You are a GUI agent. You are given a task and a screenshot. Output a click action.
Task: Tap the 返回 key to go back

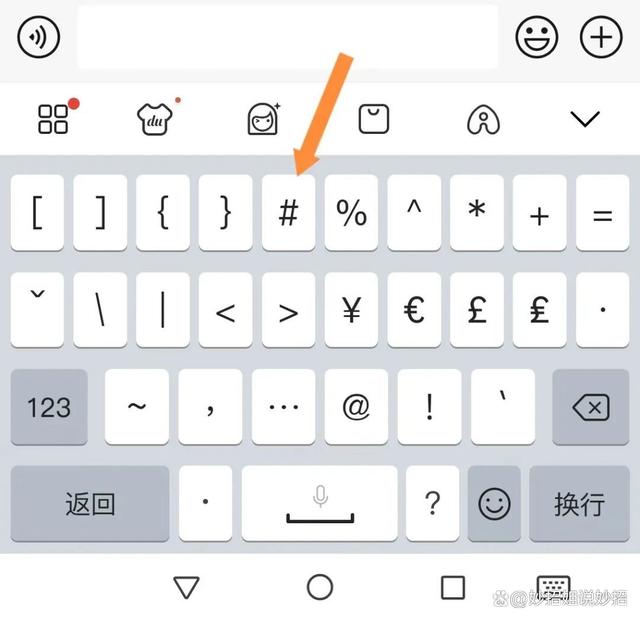tap(90, 503)
